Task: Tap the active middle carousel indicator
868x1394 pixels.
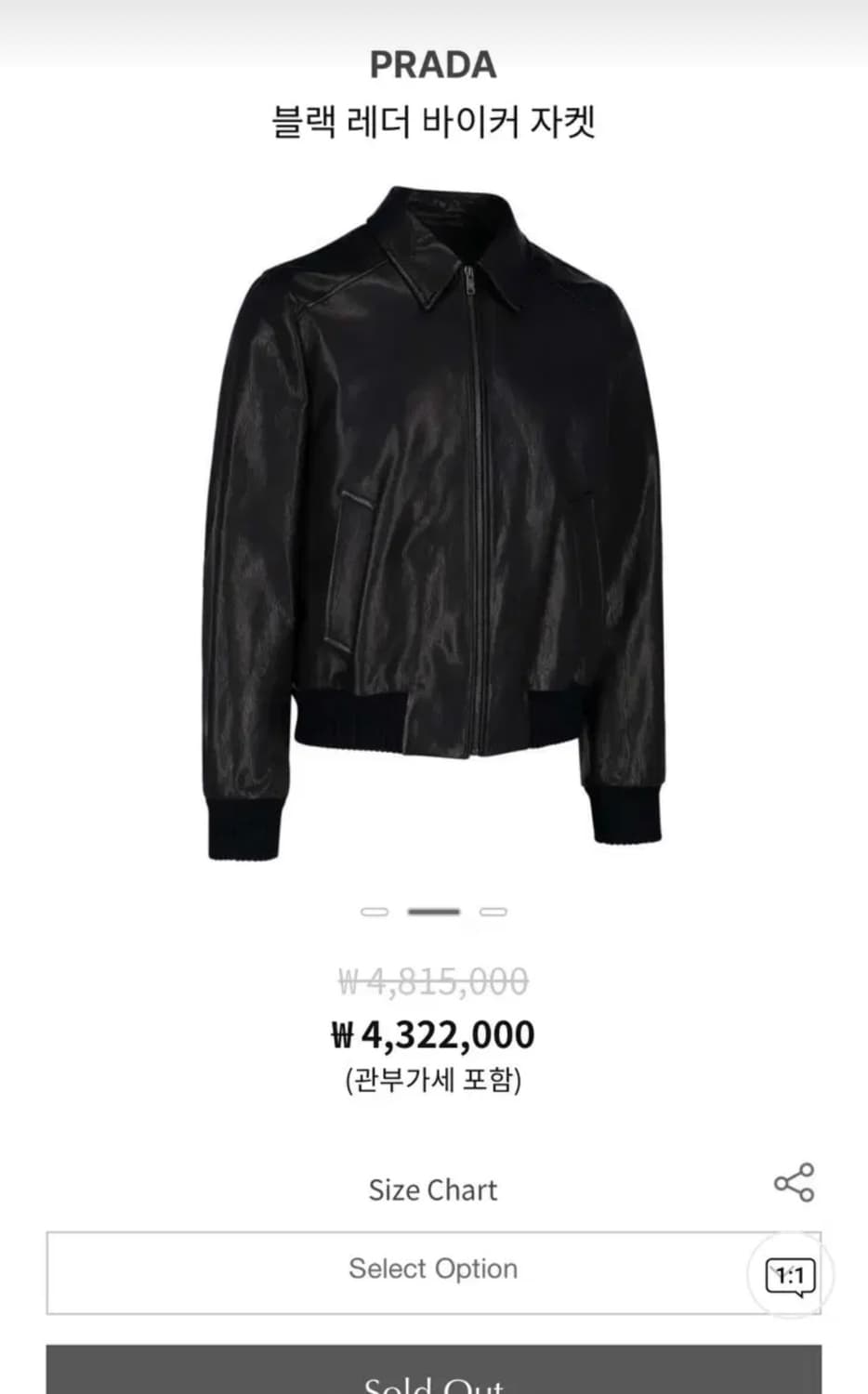Action: [x=432, y=912]
